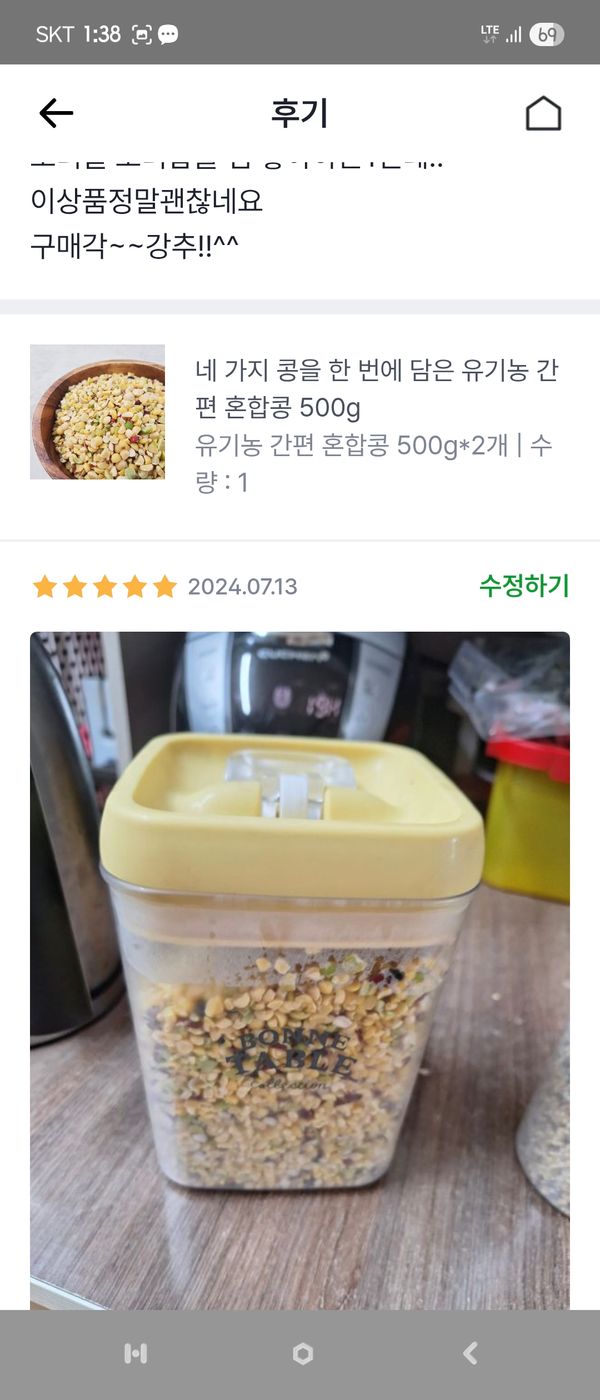600x1400 pixels.
Task: Go back using the top arrow
Action: 56,114
